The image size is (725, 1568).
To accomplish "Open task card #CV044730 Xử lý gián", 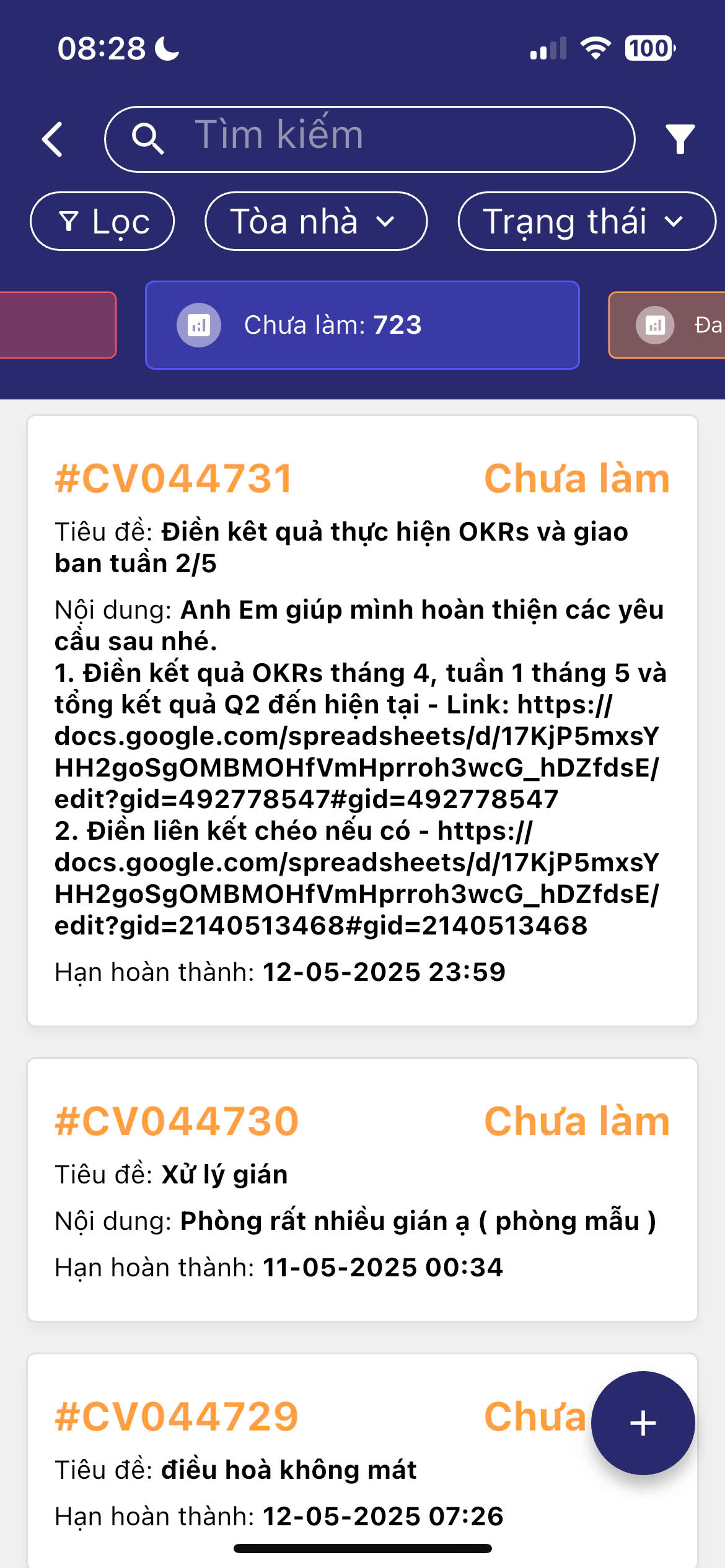I will coord(362,1189).
